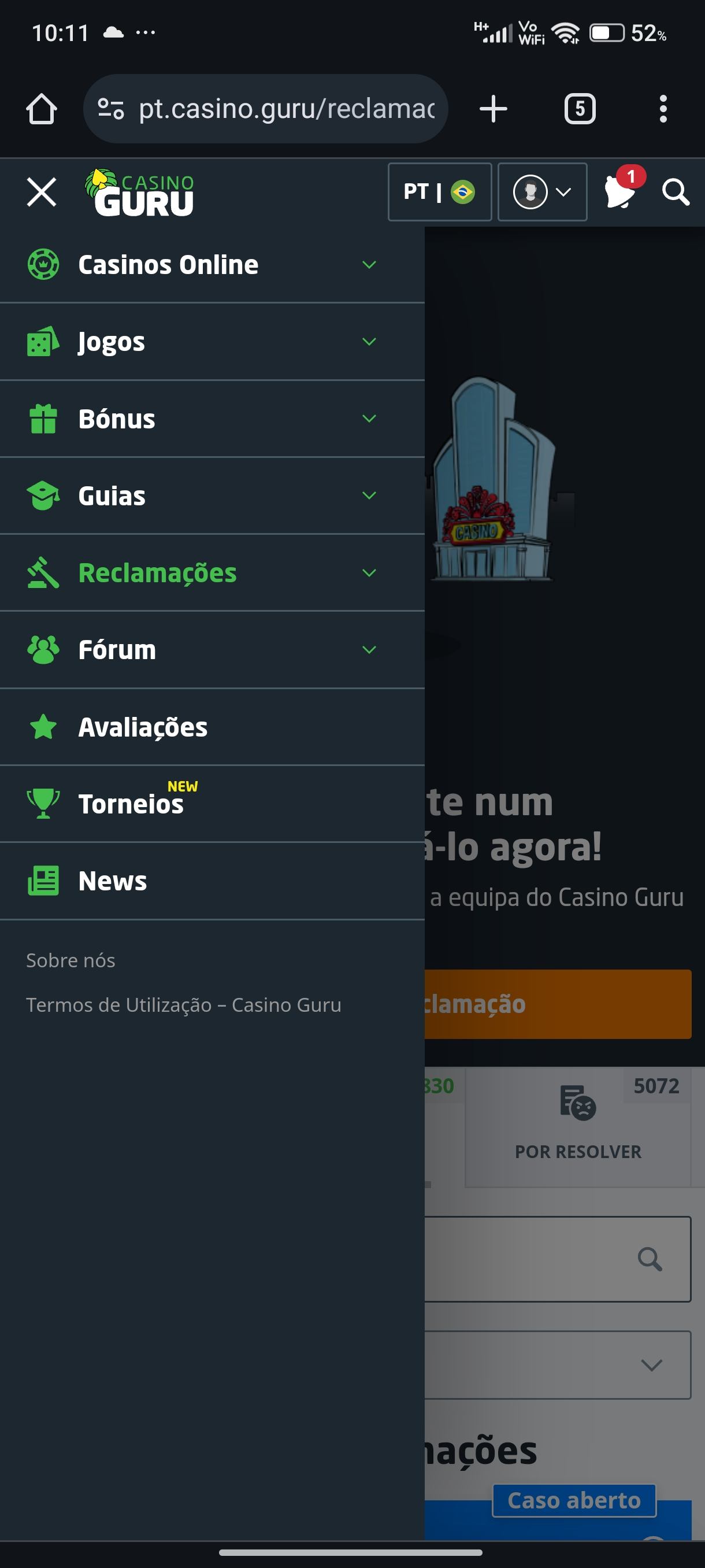Select the Fórum people icon
Image resolution: width=705 pixels, height=1568 pixels.
(x=43, y=649)
